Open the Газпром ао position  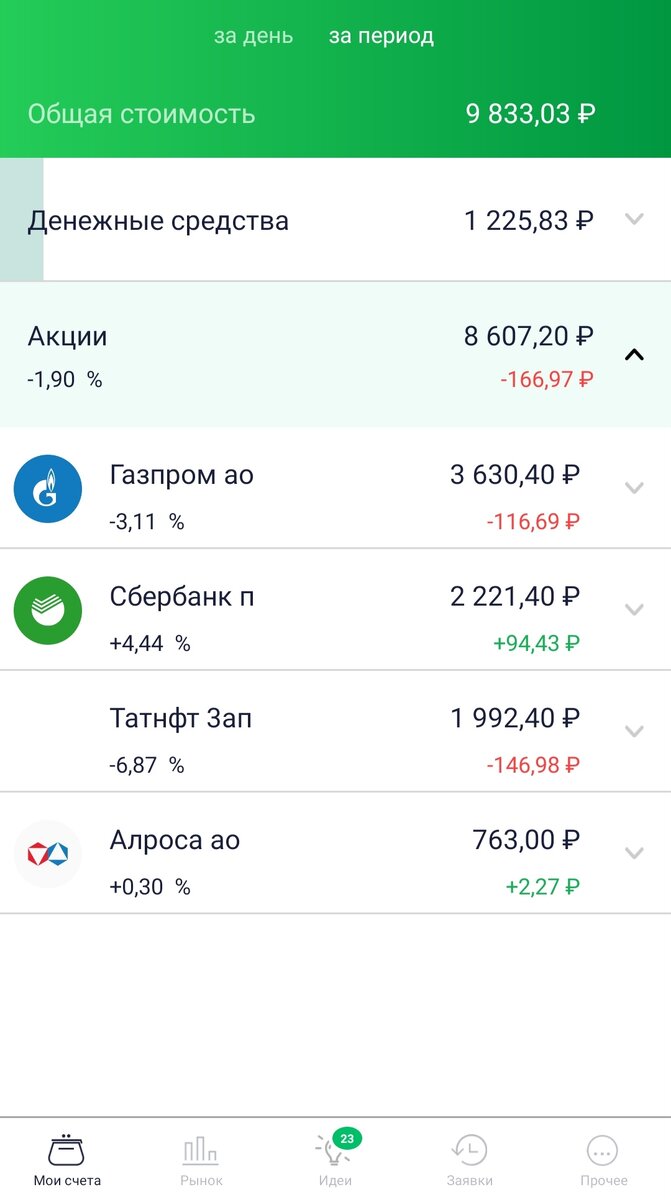click(x=335, y=488)
